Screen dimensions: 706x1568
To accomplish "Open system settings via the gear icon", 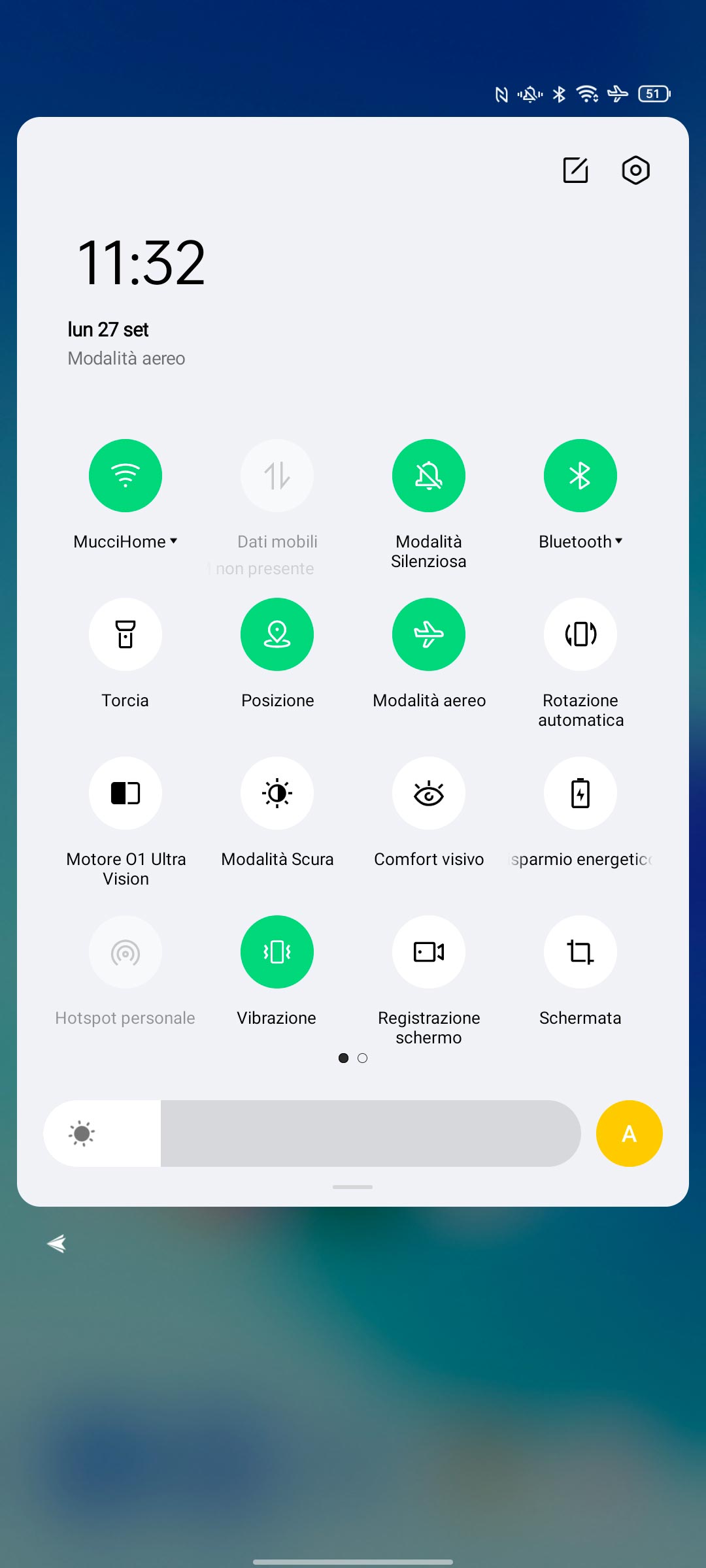I will click(635, 171).
